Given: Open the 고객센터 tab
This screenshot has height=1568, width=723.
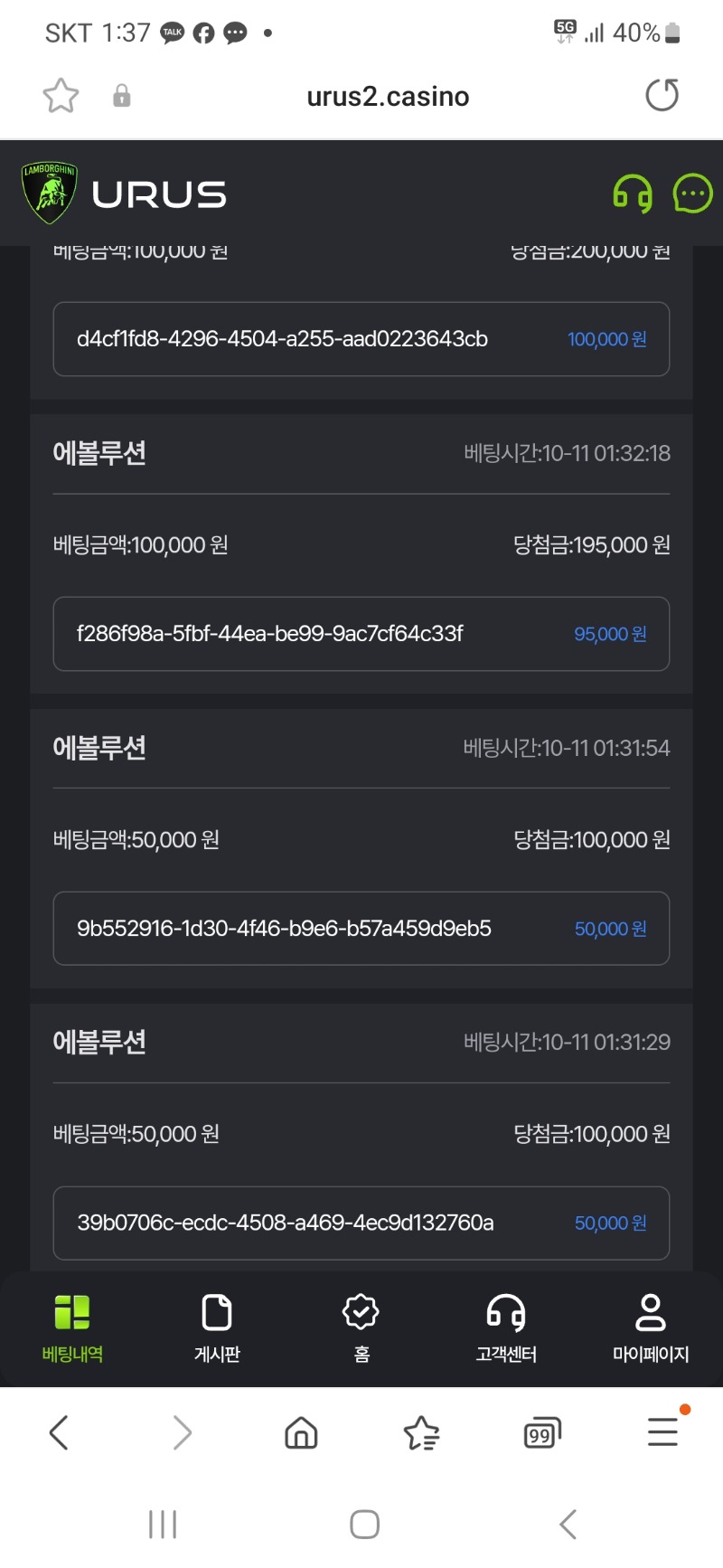Looking at the screenshot, I should point(506,1328).
